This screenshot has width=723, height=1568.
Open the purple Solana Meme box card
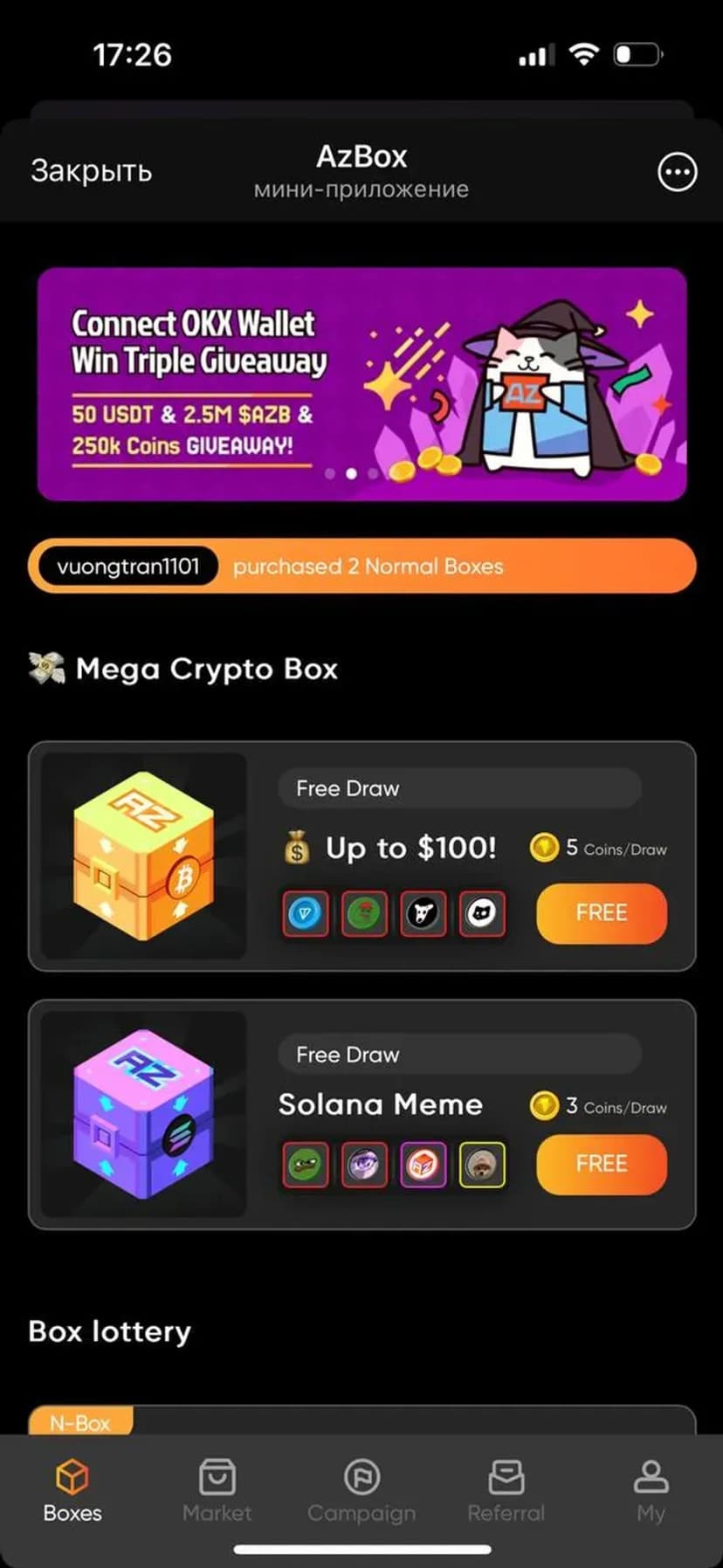(x=144, y=1114)
